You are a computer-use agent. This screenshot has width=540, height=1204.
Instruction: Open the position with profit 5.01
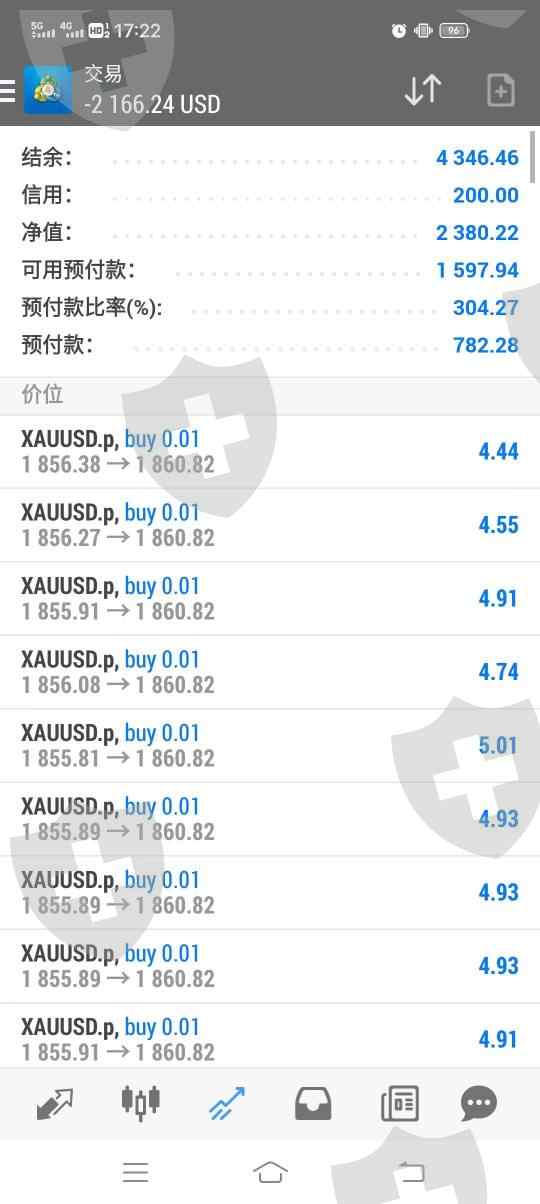(270, 746)
